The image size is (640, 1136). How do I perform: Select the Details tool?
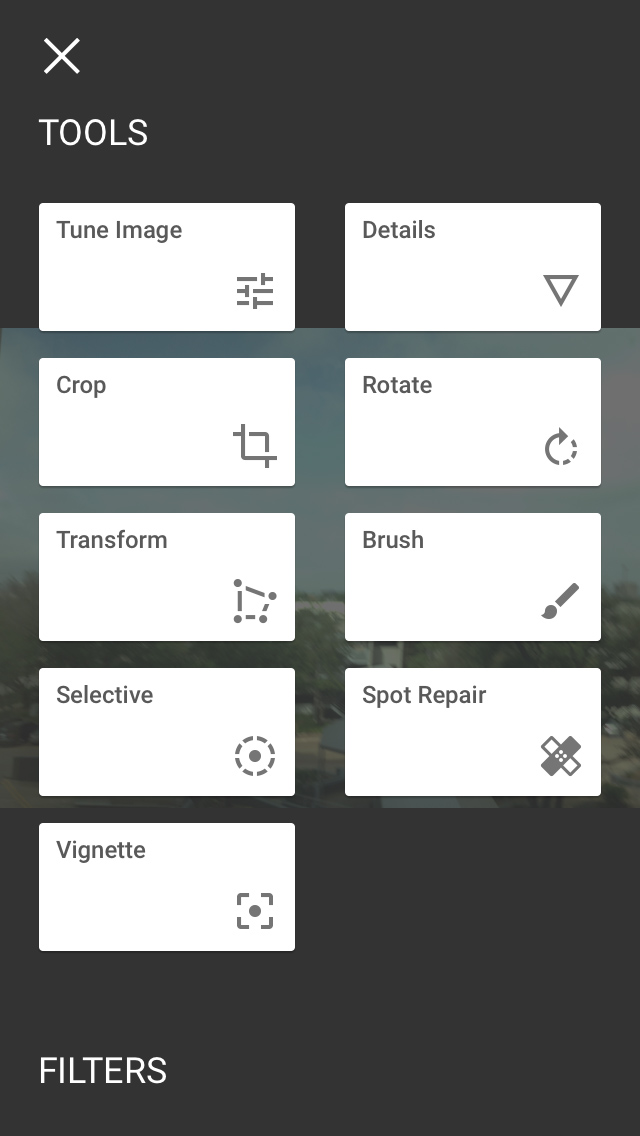(473, 267)
